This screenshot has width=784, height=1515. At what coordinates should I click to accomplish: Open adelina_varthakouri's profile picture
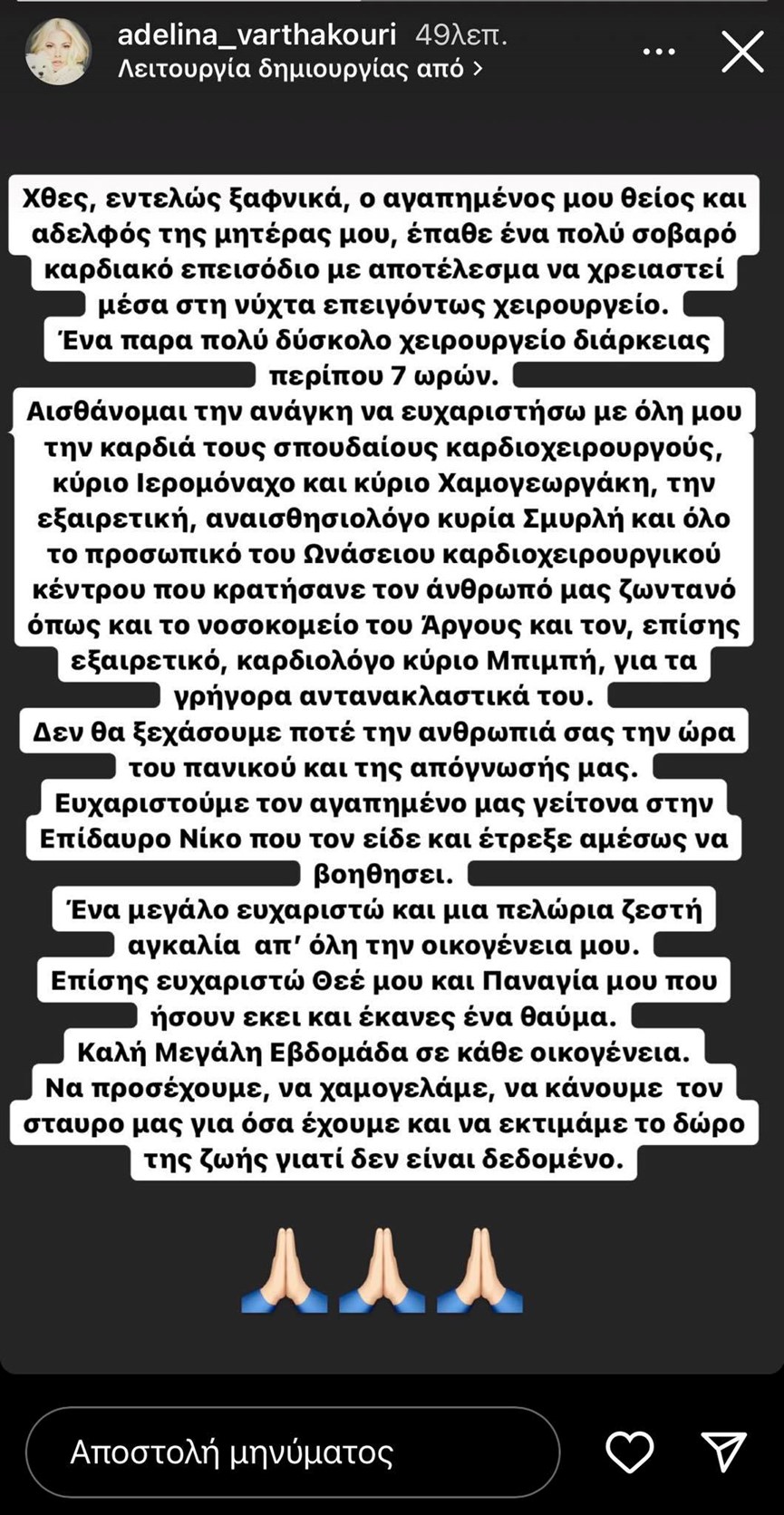(x=58, y=52)
